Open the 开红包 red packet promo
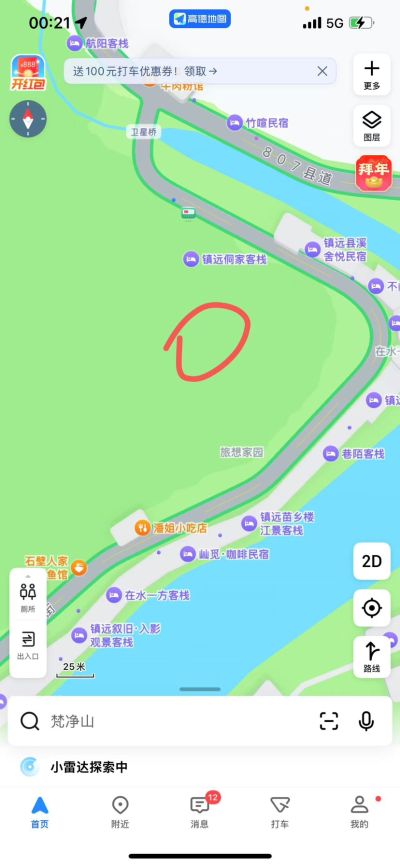Screen dimensions: 400x866 (x=28, y=72)
